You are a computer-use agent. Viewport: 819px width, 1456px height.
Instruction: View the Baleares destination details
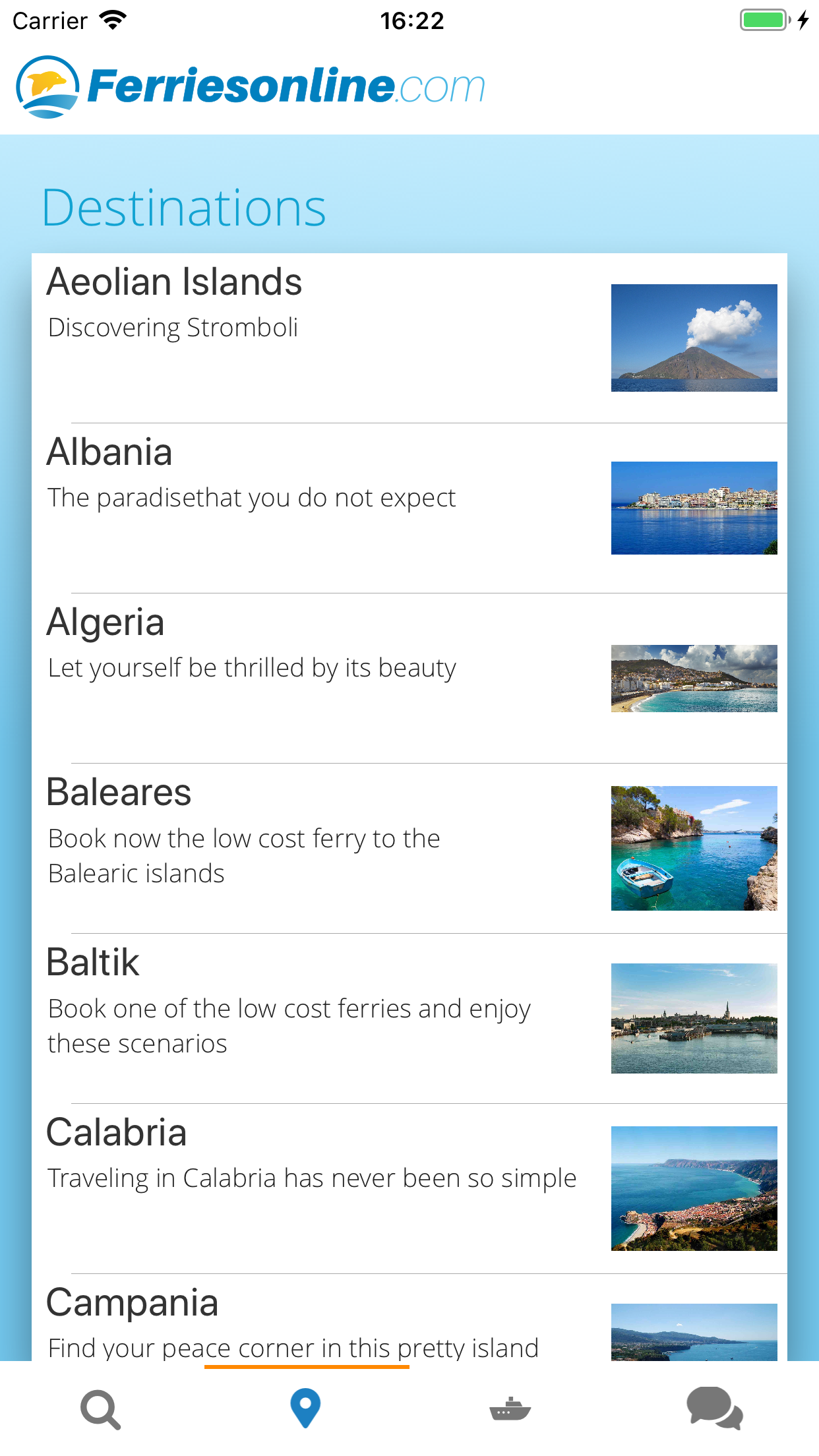409,849
